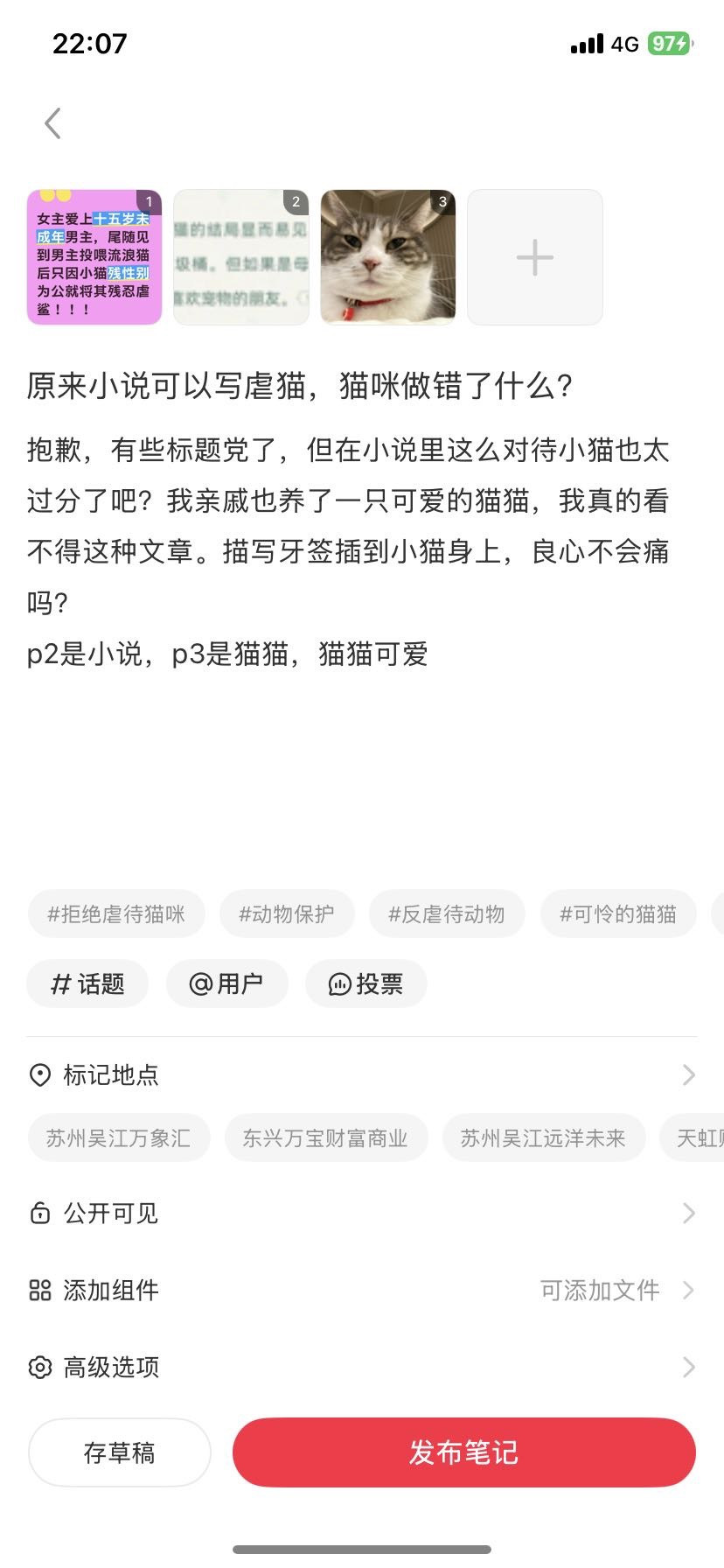Tap the # 话题 topic button
724x1568 pixels.
(x=87, y=983)
